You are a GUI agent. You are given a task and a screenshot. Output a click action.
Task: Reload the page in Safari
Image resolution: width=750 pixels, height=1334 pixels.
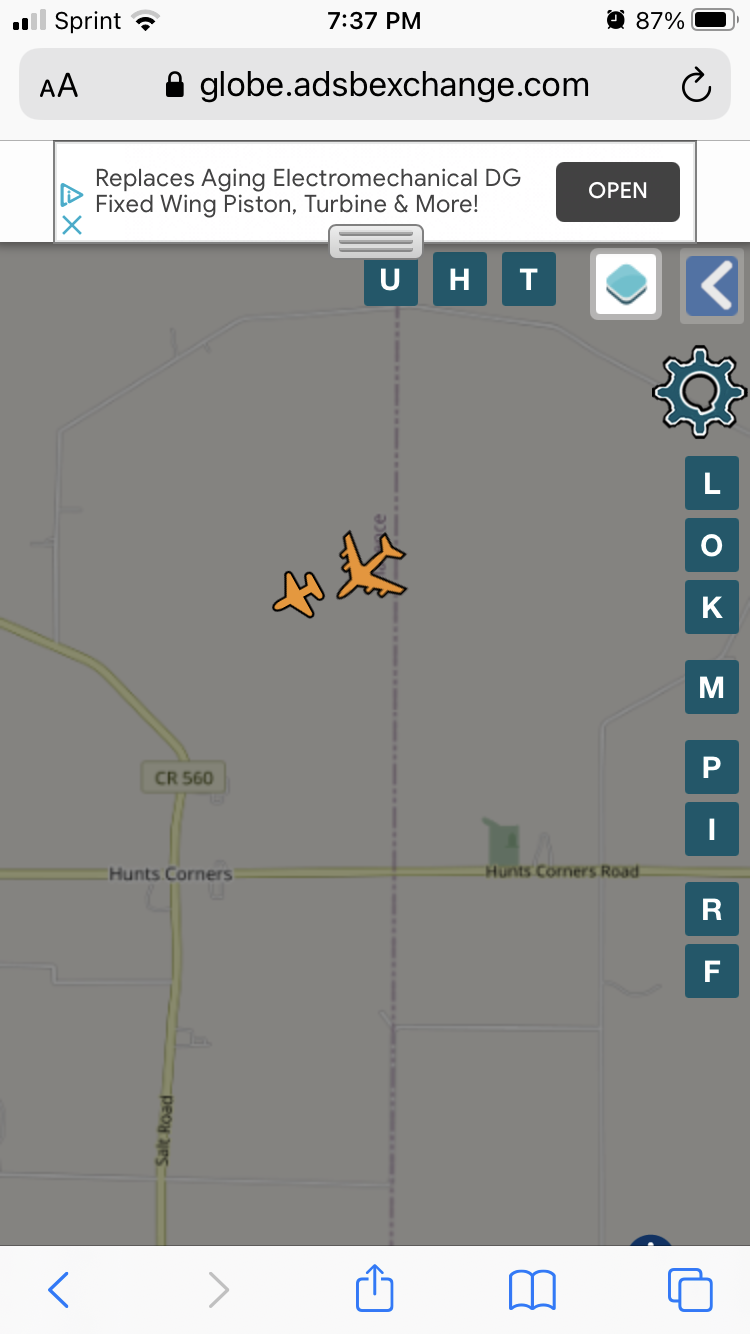tap(696, 86)
